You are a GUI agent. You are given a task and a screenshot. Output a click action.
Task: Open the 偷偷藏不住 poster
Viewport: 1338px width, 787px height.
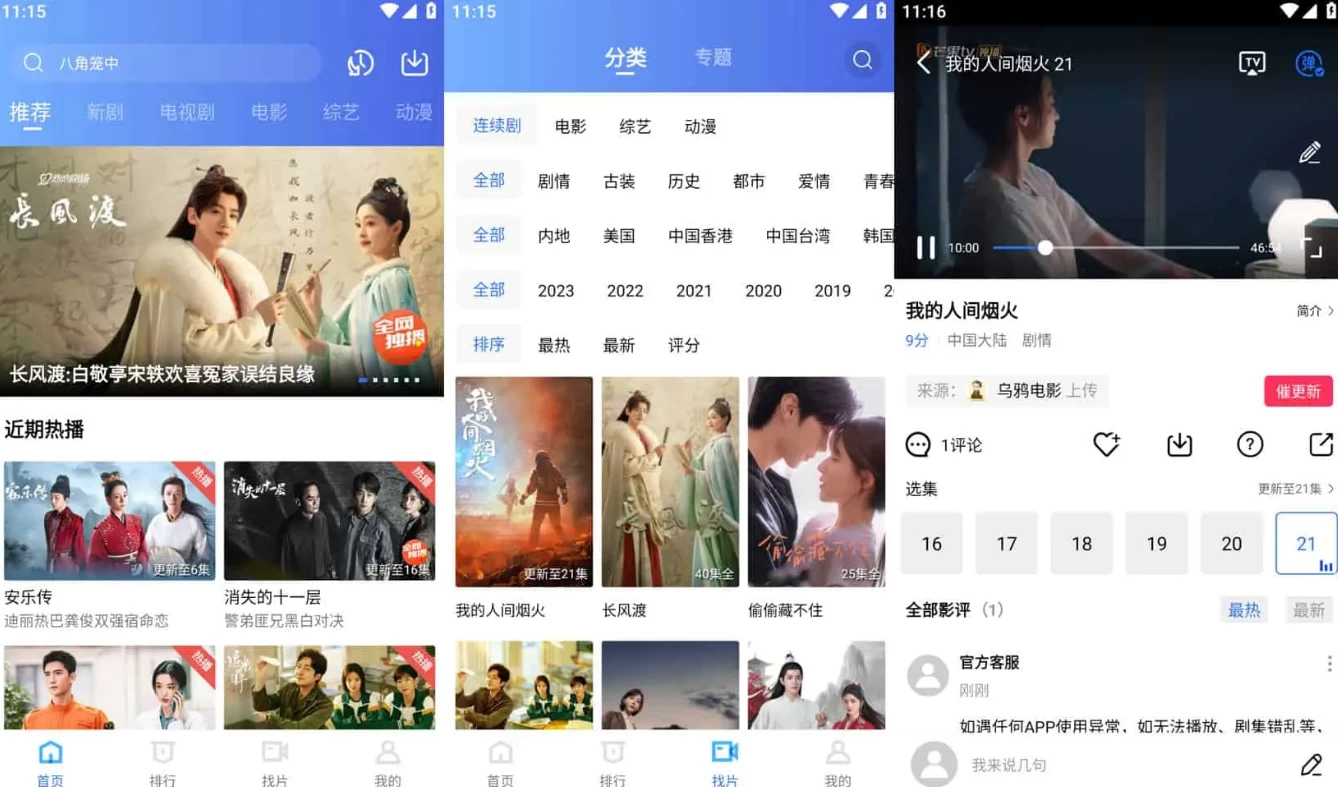coord(816,481)
